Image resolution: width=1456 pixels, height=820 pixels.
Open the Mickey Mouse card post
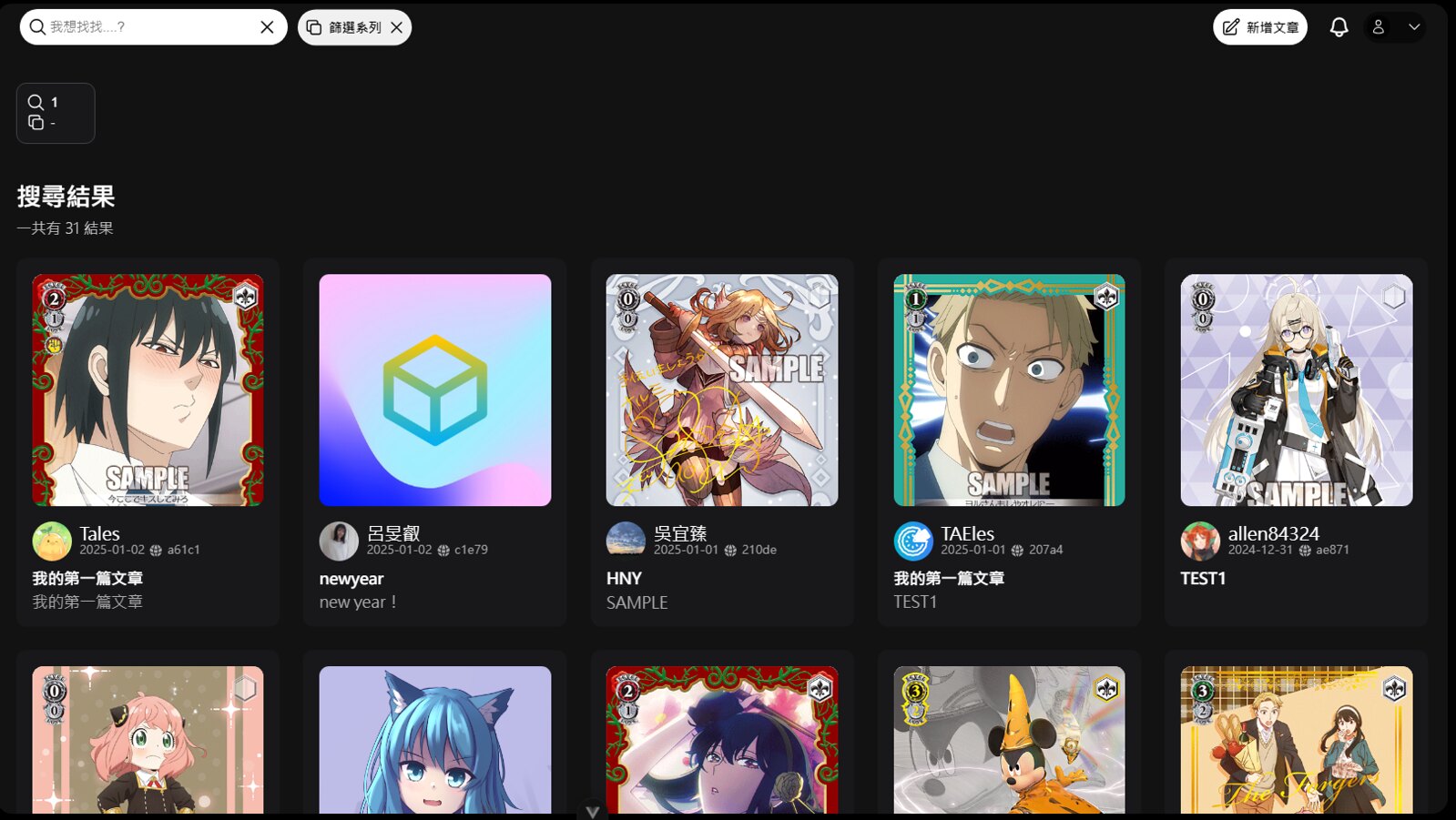coord(1009,739)
